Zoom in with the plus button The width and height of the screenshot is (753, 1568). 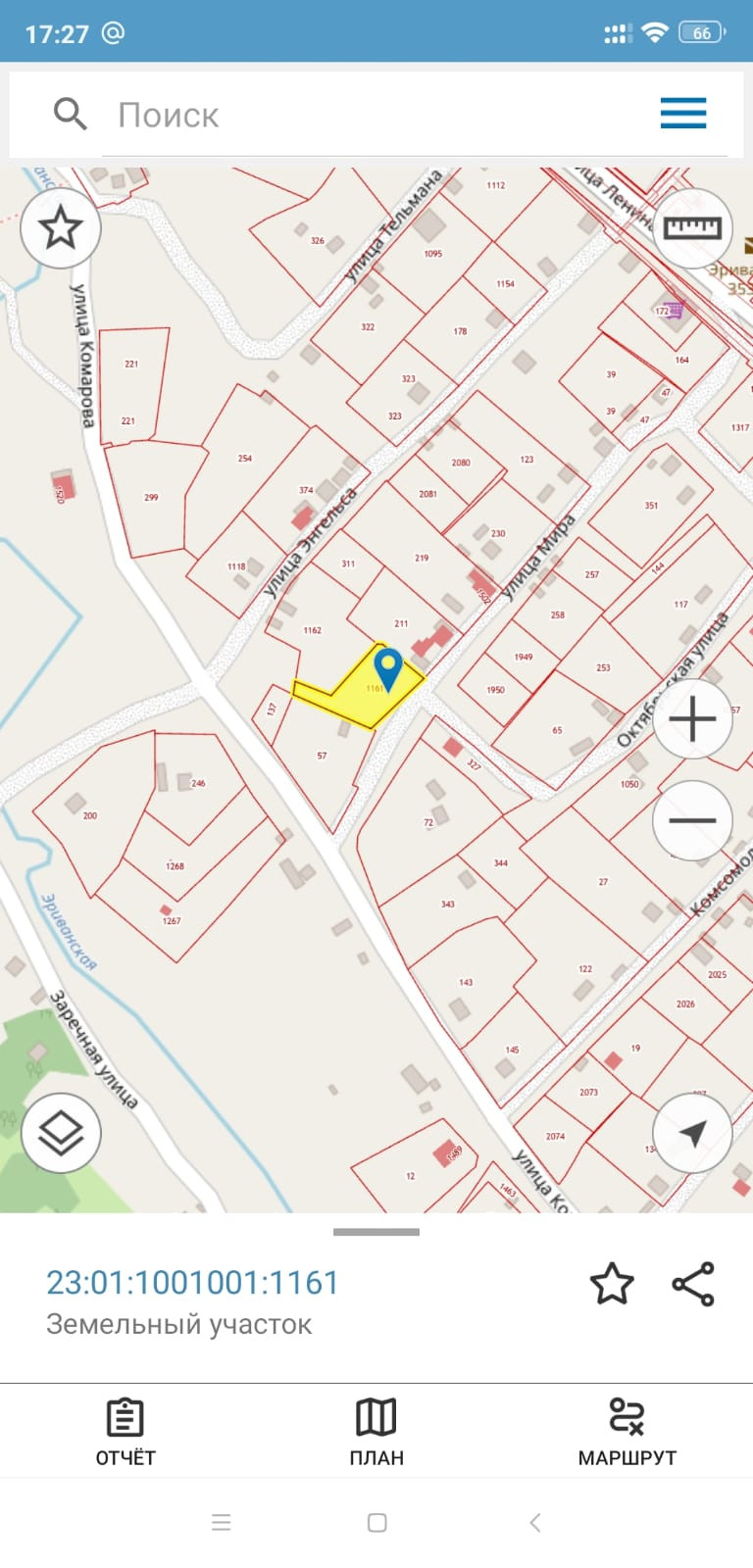(692, 719)
